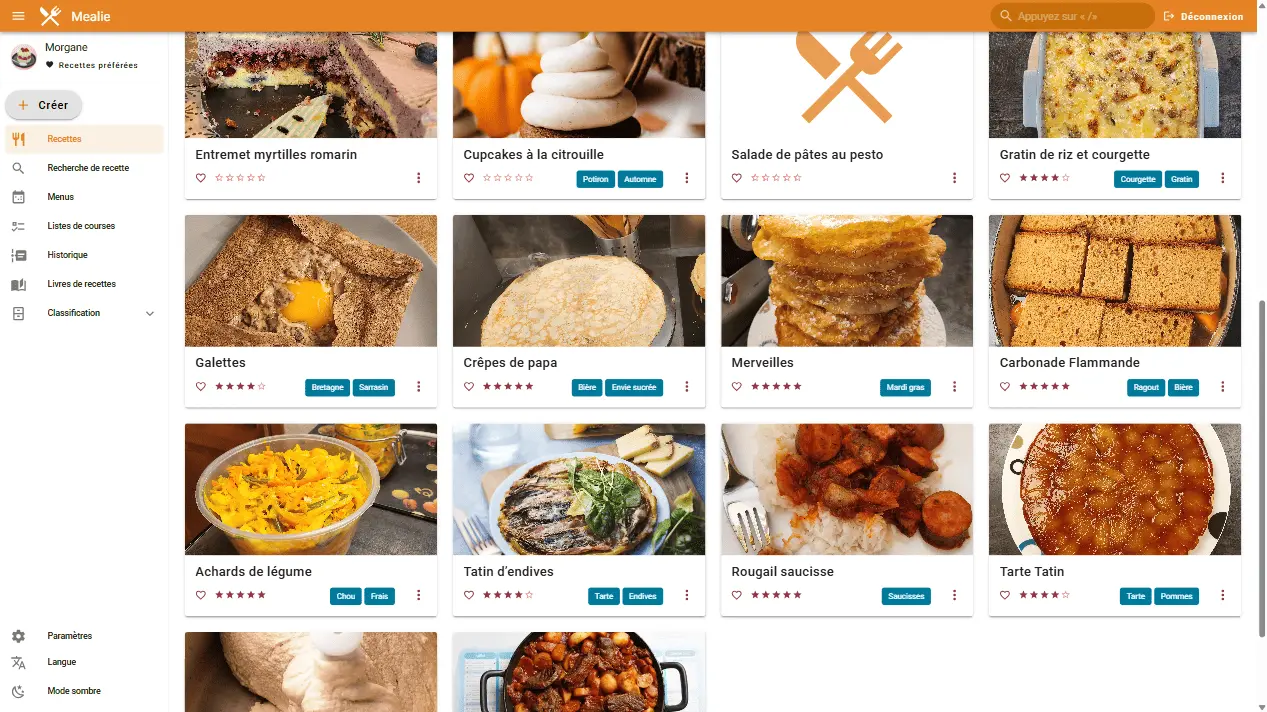
Task: Open Listes de courses
Action: coord(81,226)
